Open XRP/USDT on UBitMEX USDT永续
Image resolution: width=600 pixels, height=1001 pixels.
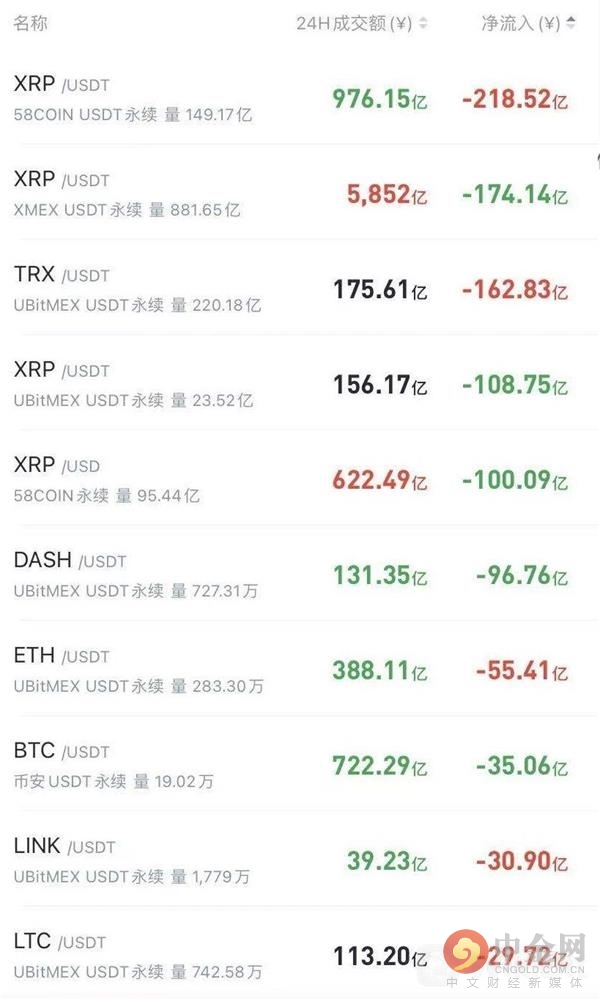300,384
